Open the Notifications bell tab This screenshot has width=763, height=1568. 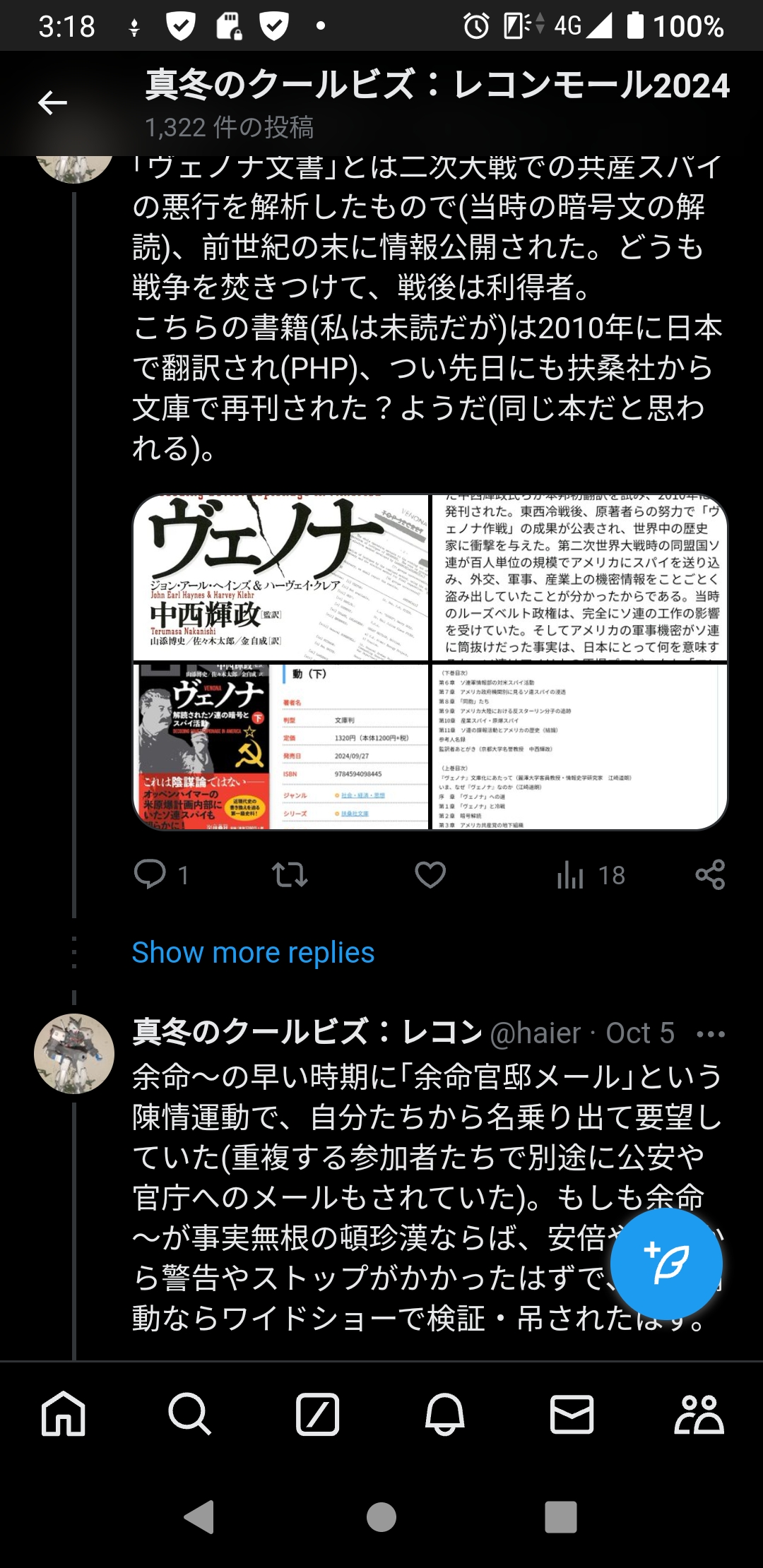click(444, 1414)
